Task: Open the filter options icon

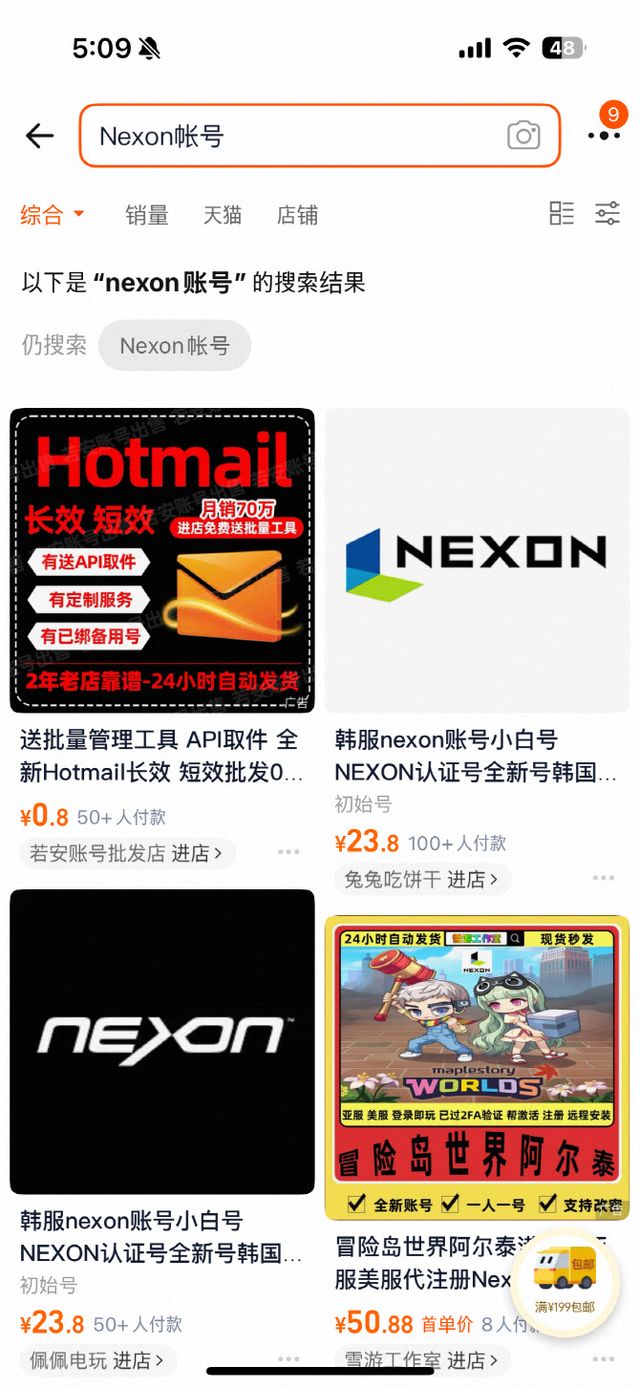Action: point(607,213)
